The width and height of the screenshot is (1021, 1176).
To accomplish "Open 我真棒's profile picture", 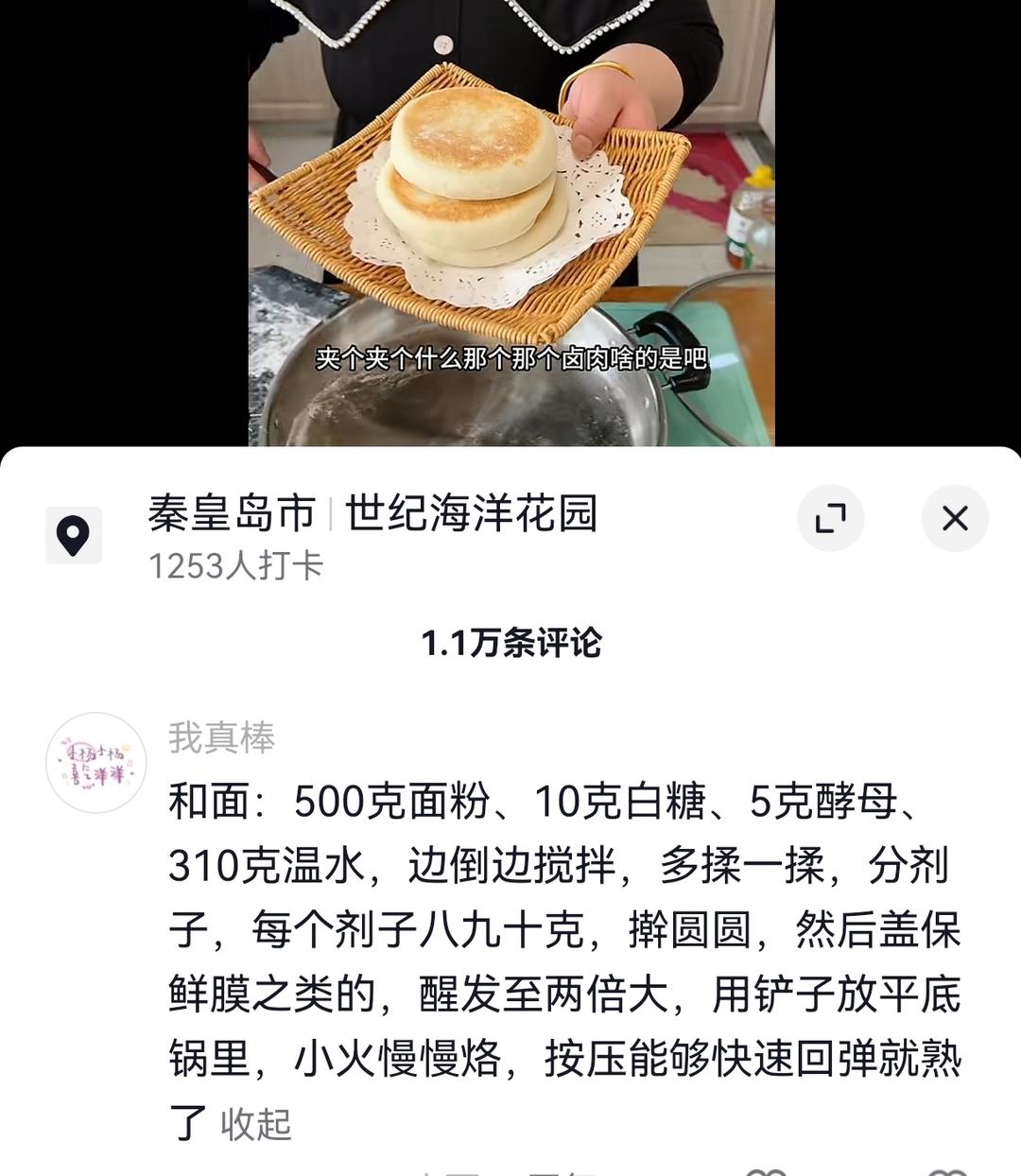I will 96,762.
